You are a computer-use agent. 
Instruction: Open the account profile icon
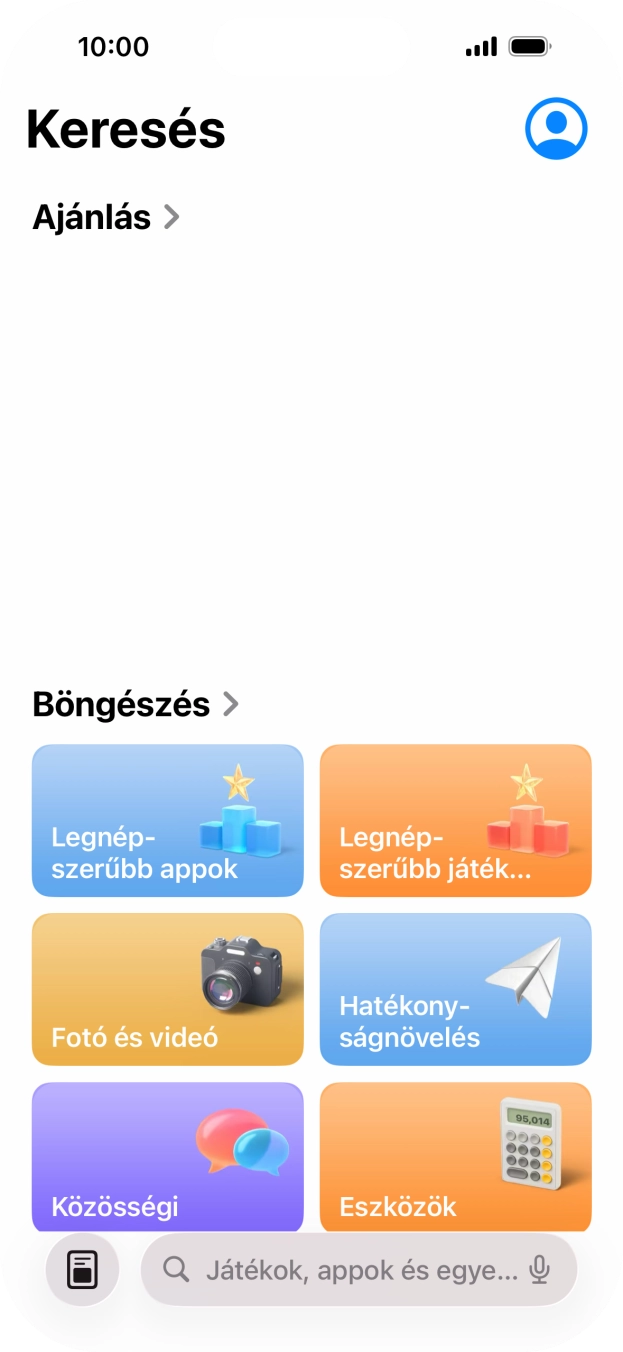pos(556,128)
